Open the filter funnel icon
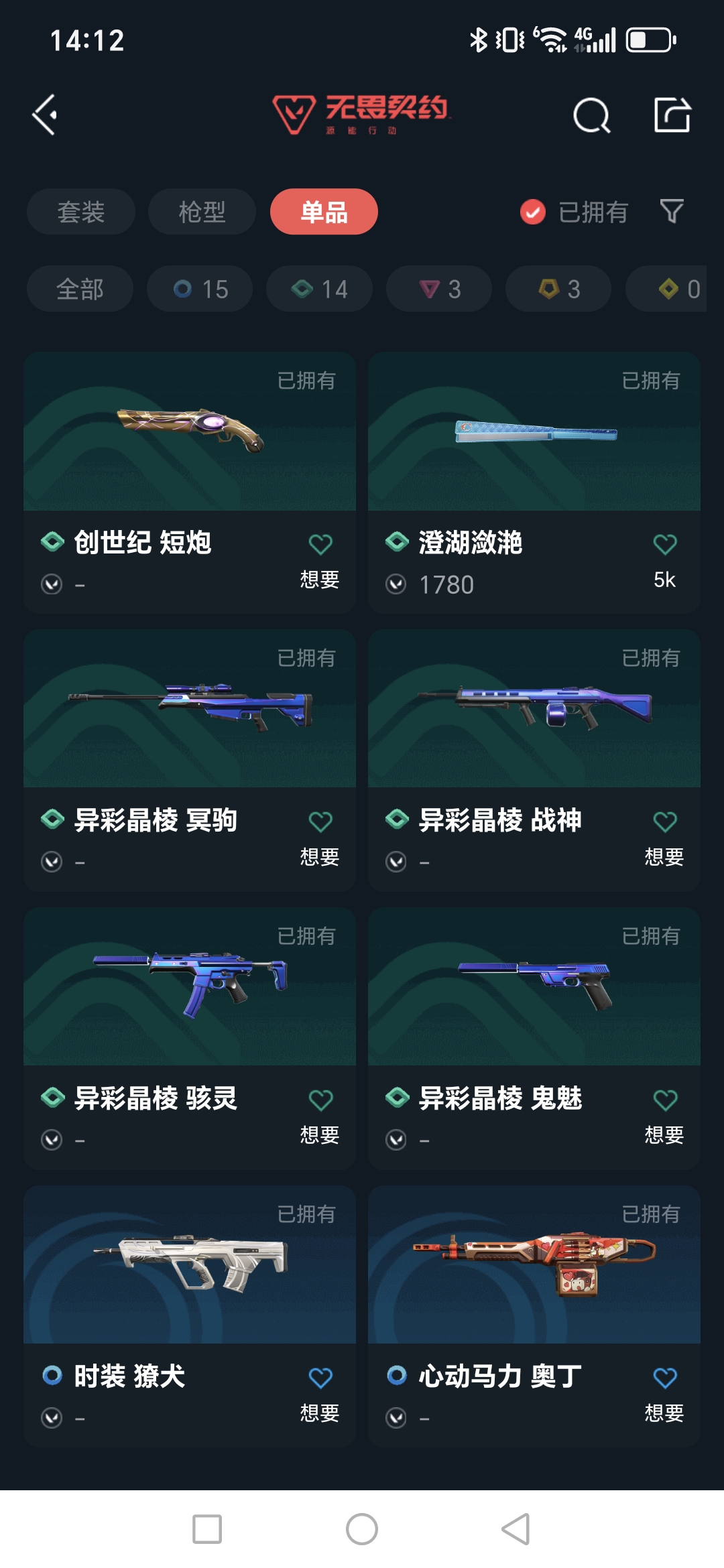Viewport: 724px width, 1568px height. [672, 212]
